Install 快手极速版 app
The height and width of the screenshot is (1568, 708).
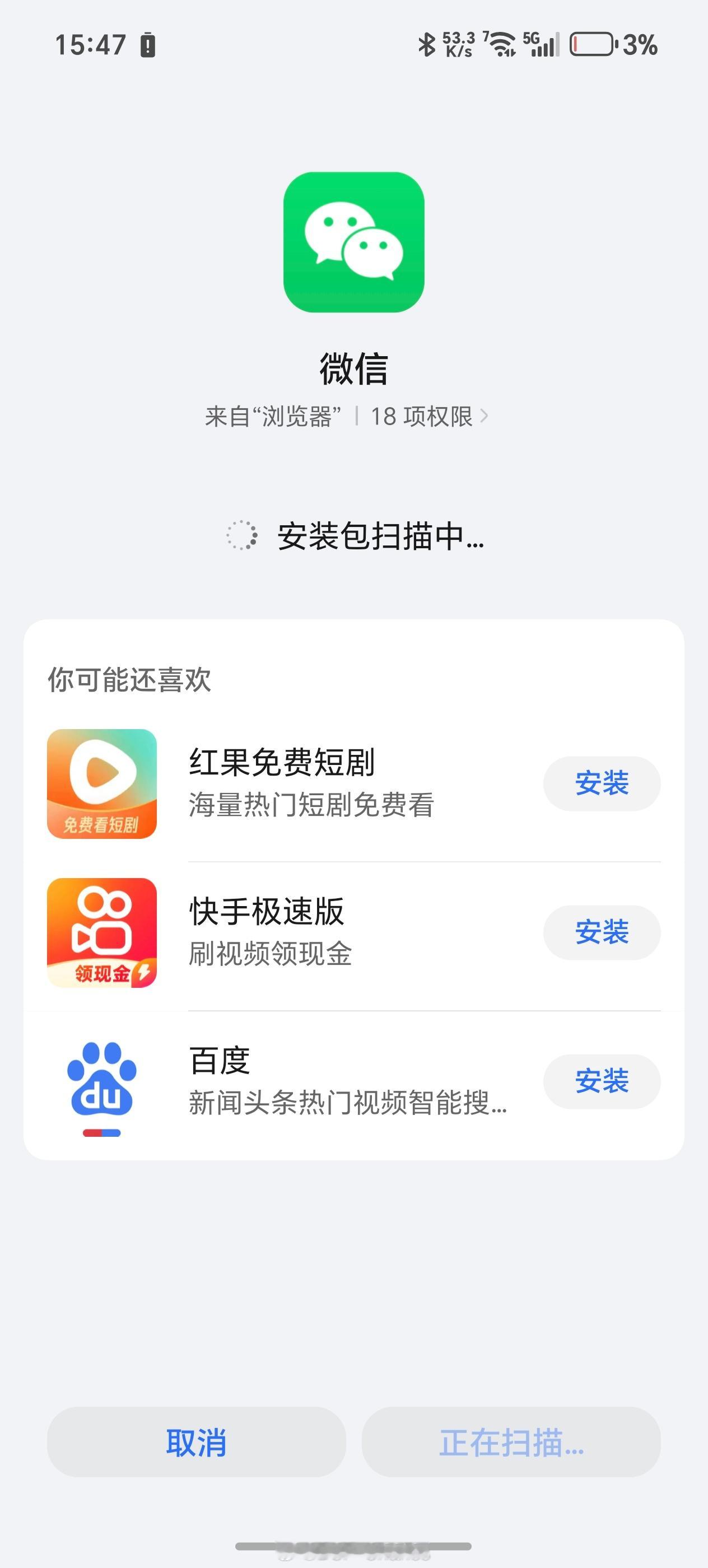point(602,932)
